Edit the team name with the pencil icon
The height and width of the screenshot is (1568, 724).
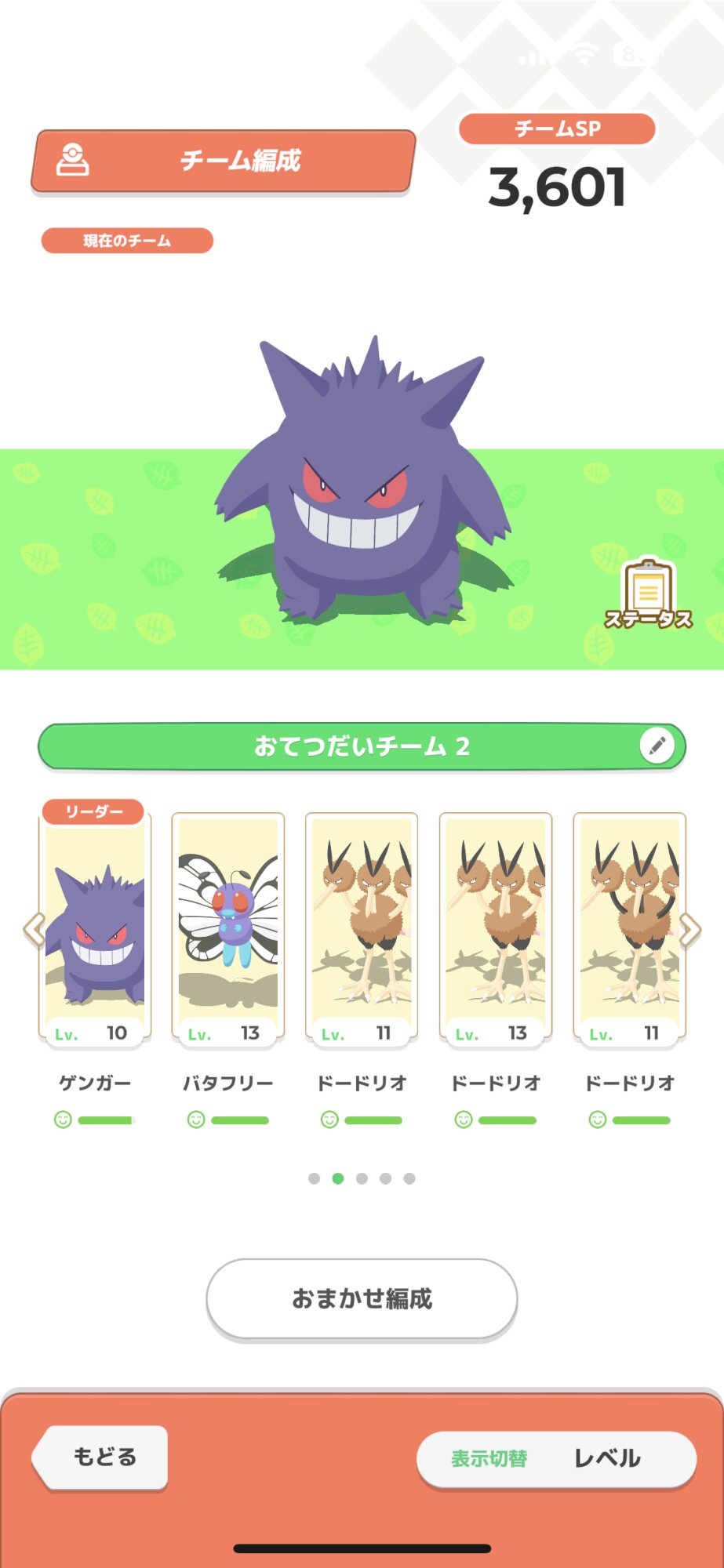[x=657, y=745]
